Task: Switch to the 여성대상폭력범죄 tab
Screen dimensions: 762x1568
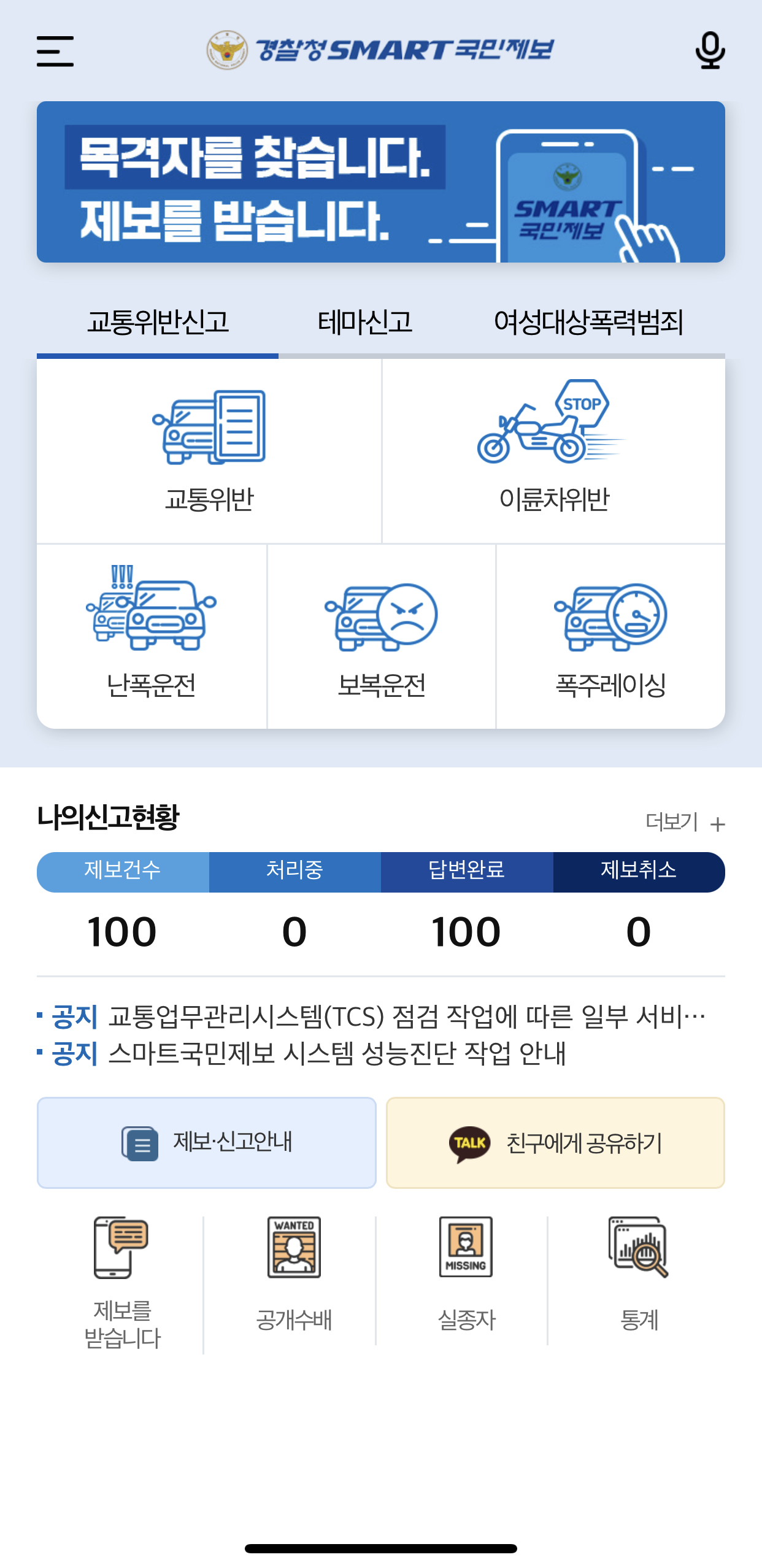Action: (x=588, y=323)
